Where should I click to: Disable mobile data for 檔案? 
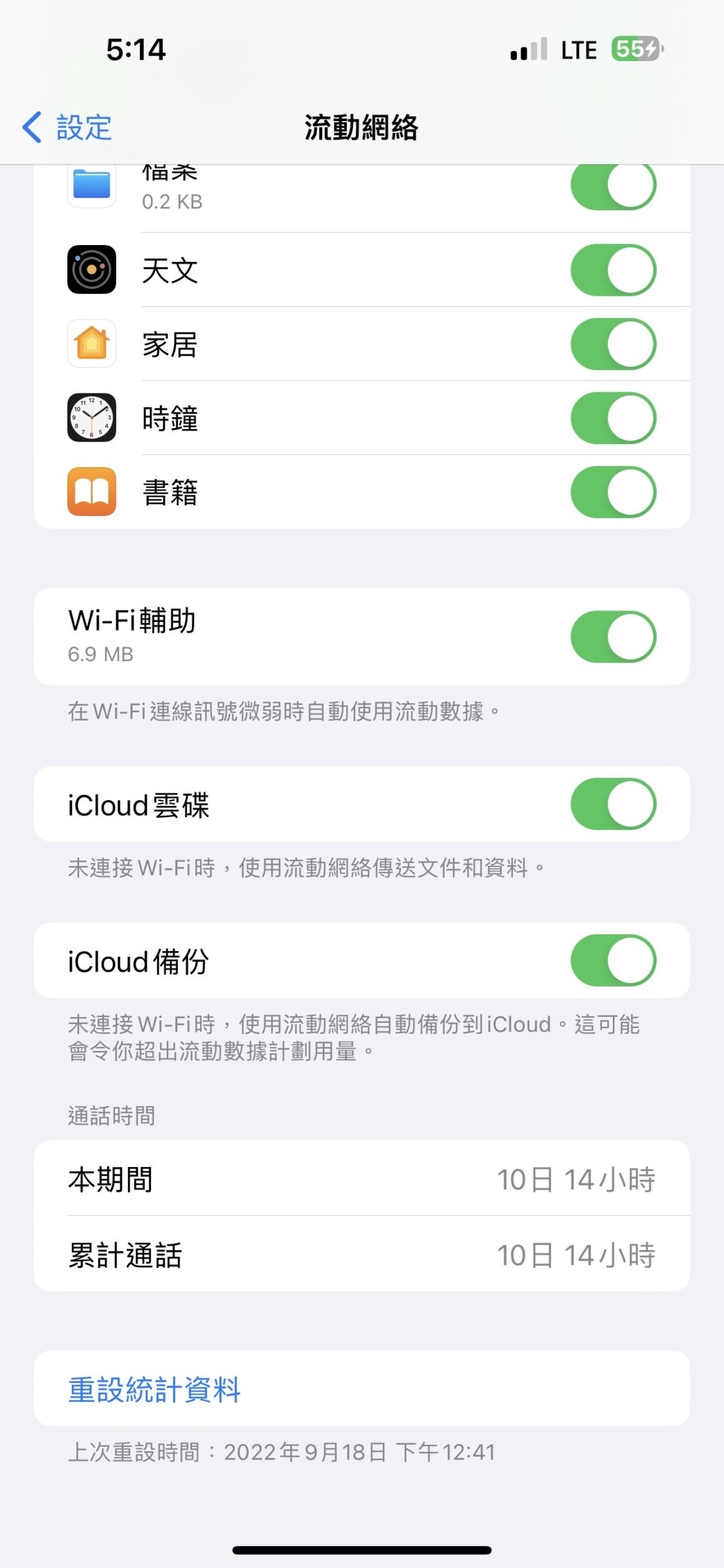coord(613,186)
